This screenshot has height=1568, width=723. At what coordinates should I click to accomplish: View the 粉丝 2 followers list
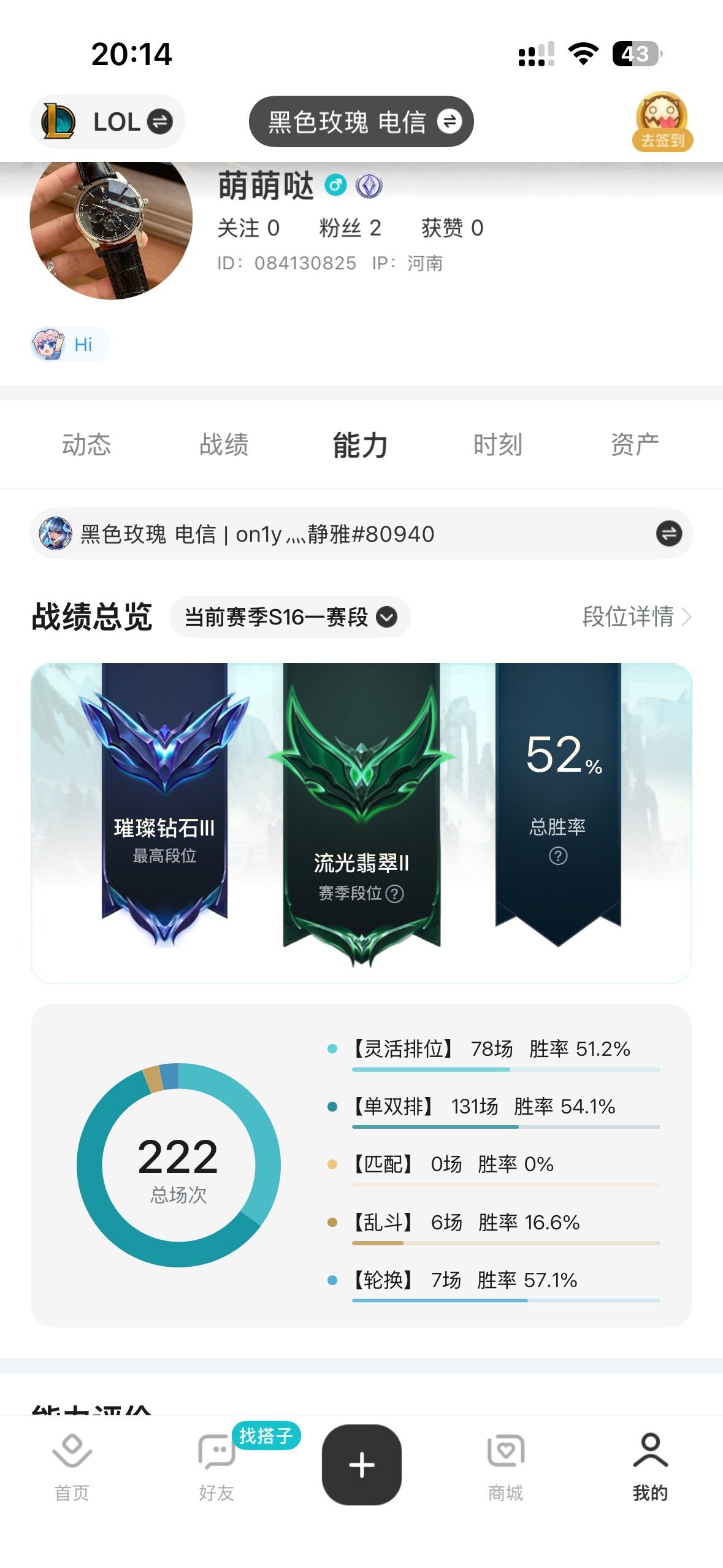(350, 228)
